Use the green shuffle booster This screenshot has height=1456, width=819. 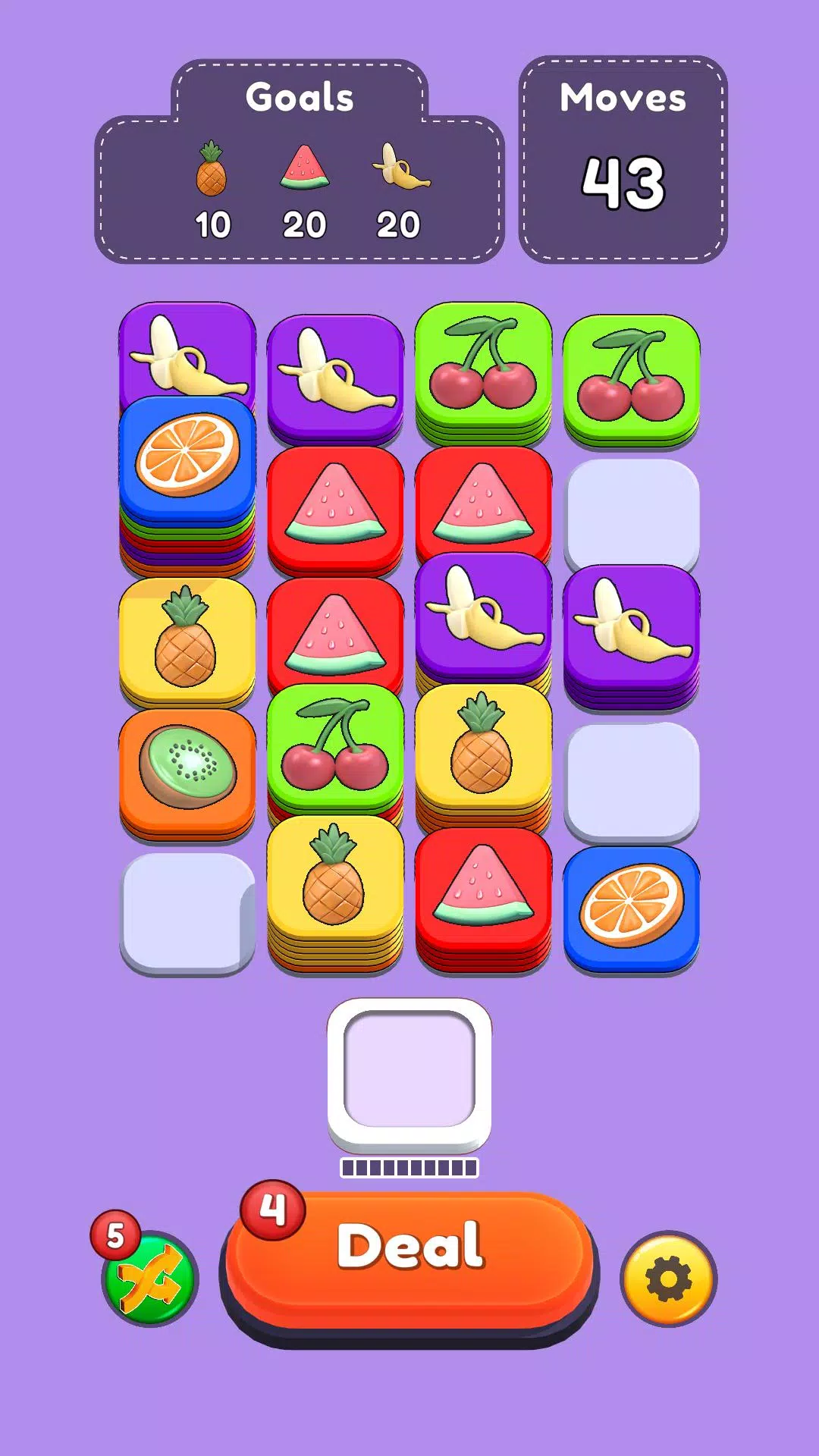tap(150, 1279)
